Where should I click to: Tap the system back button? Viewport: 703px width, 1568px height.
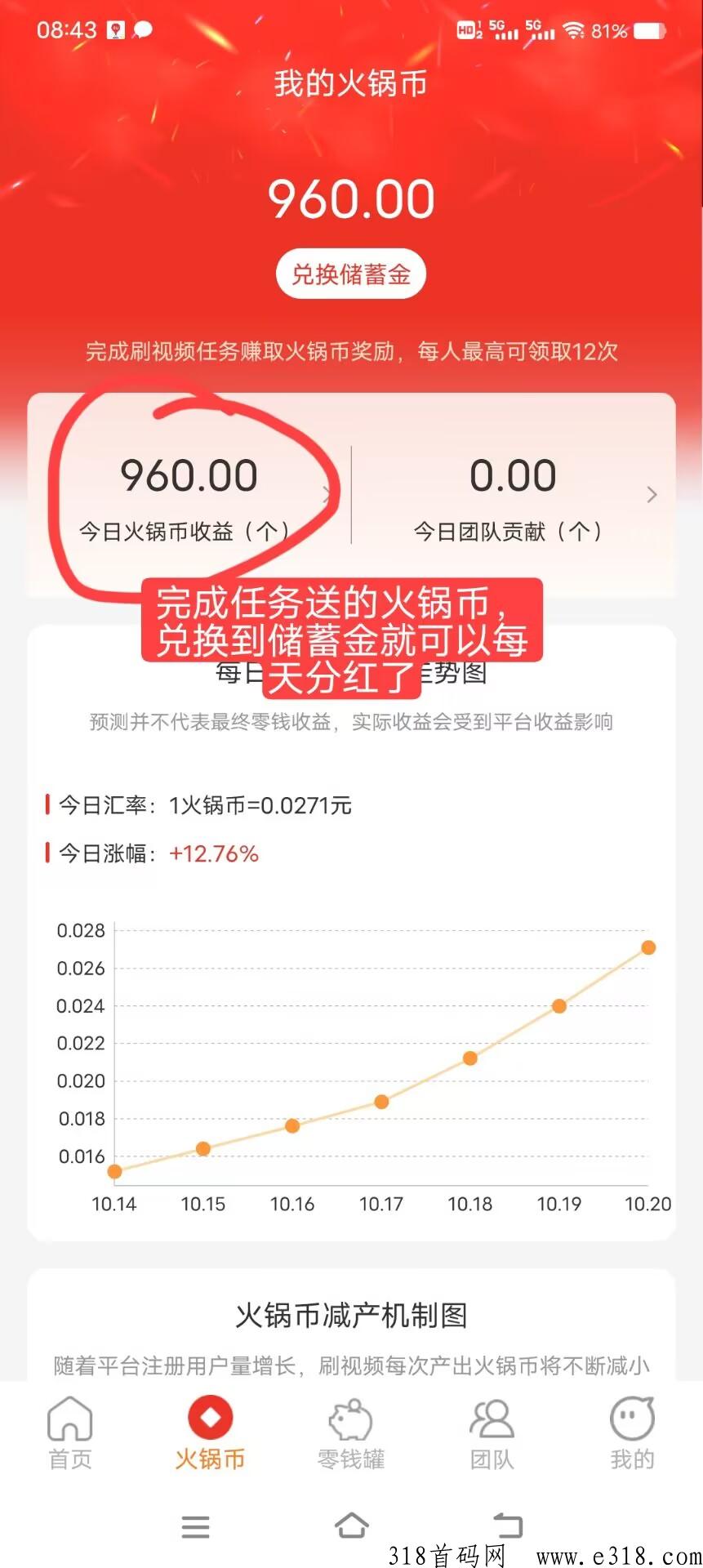[508, 1526]
